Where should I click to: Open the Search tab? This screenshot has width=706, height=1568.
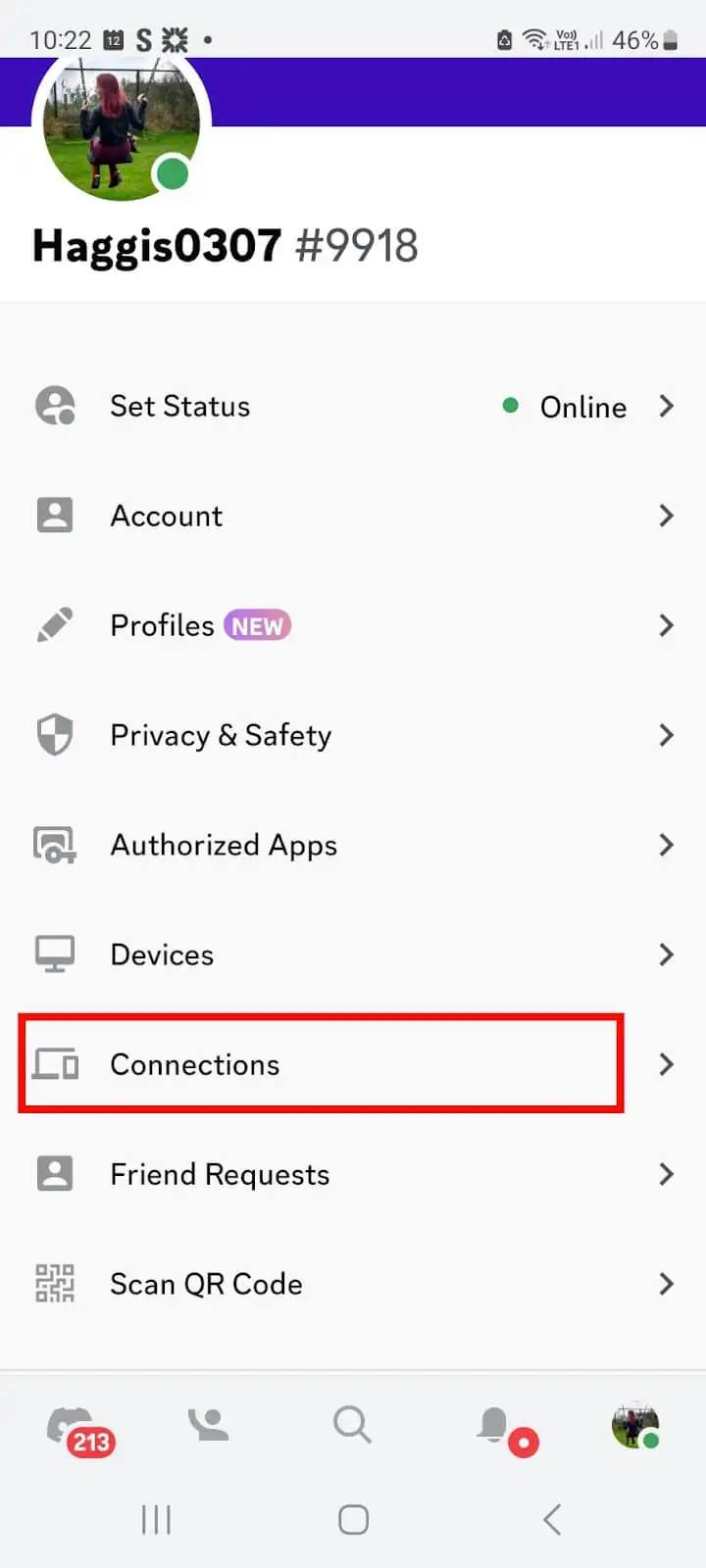coord(352,1425)
